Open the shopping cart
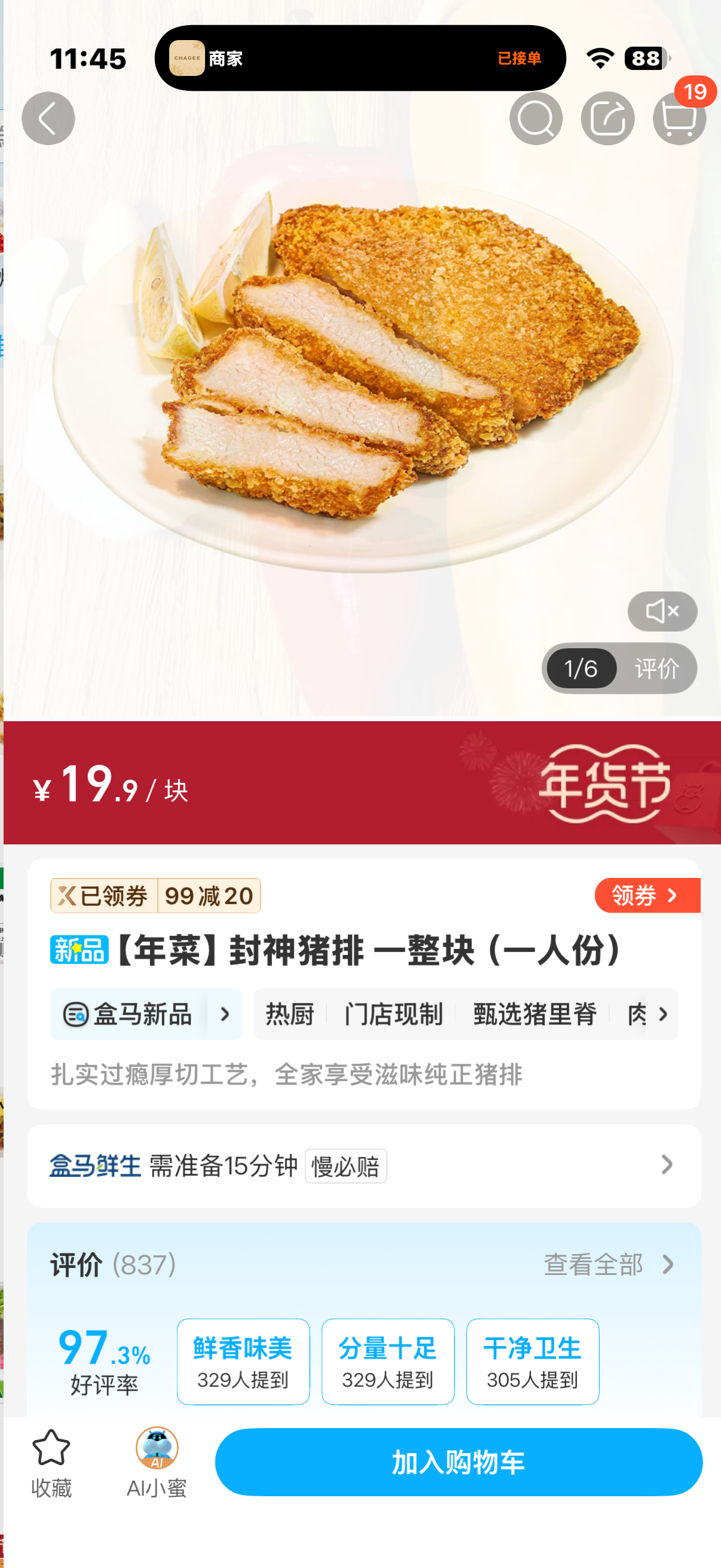 coord(679,118)
